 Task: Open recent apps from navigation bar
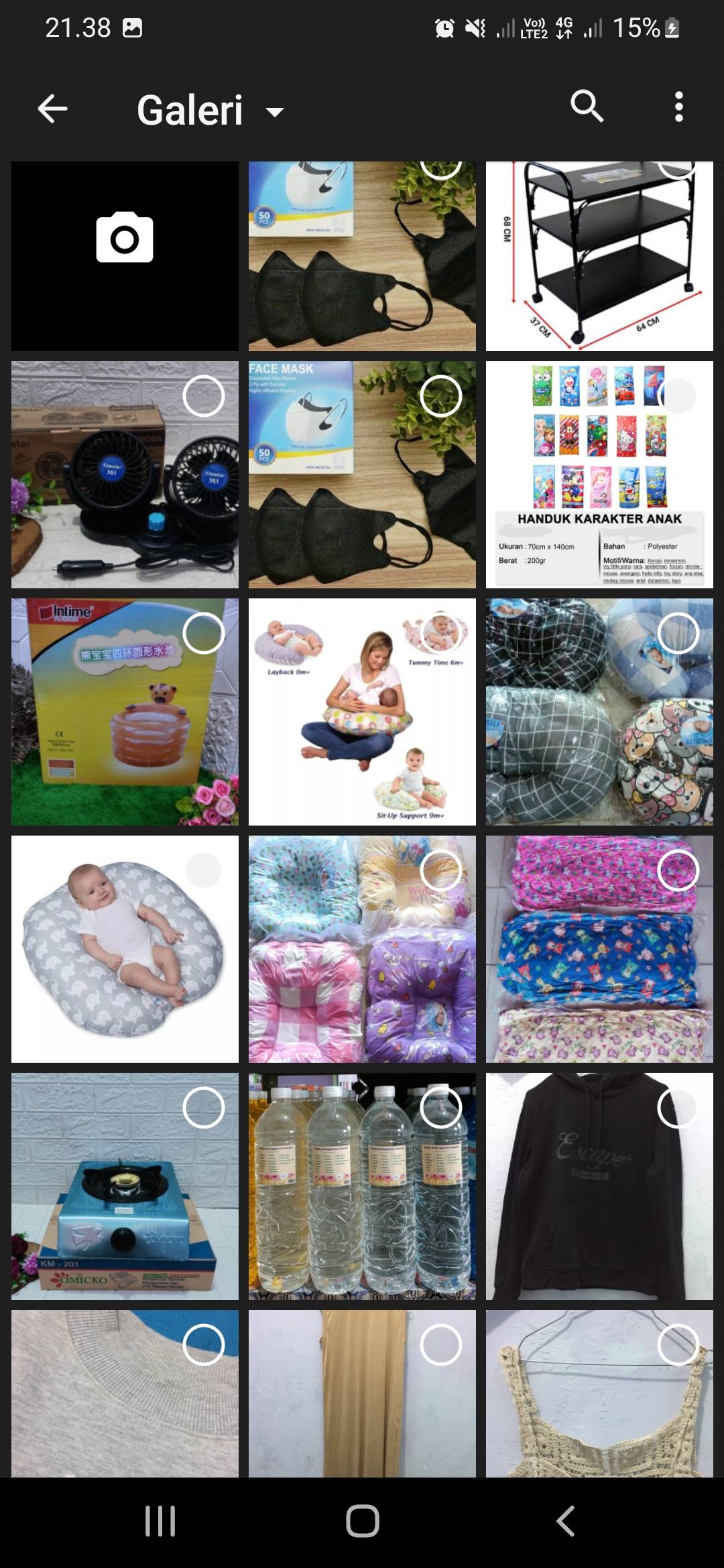(x=160, y=1522)
